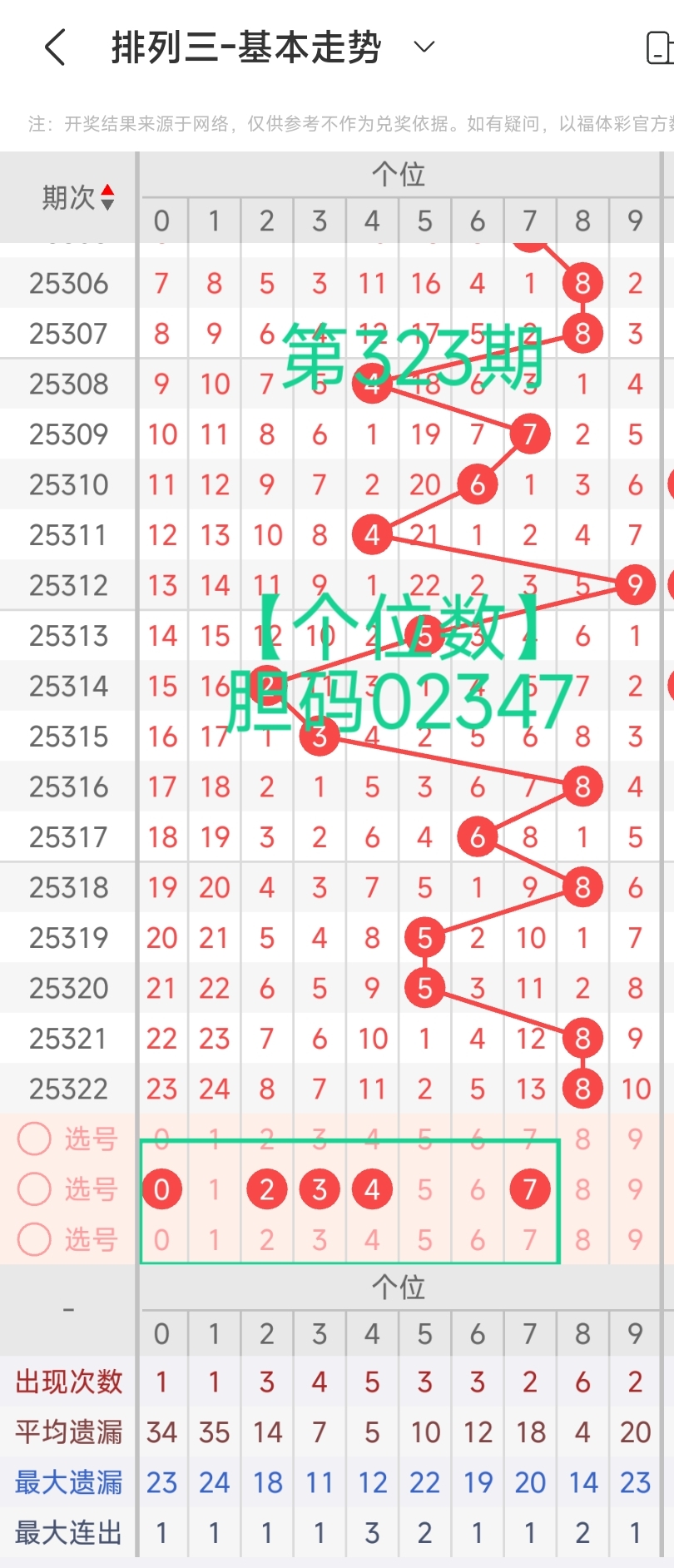Image resolution: width=674 pixels, height=1568 pixels.
Task: Tap the 期次 column header label
Action: [71, 198]
